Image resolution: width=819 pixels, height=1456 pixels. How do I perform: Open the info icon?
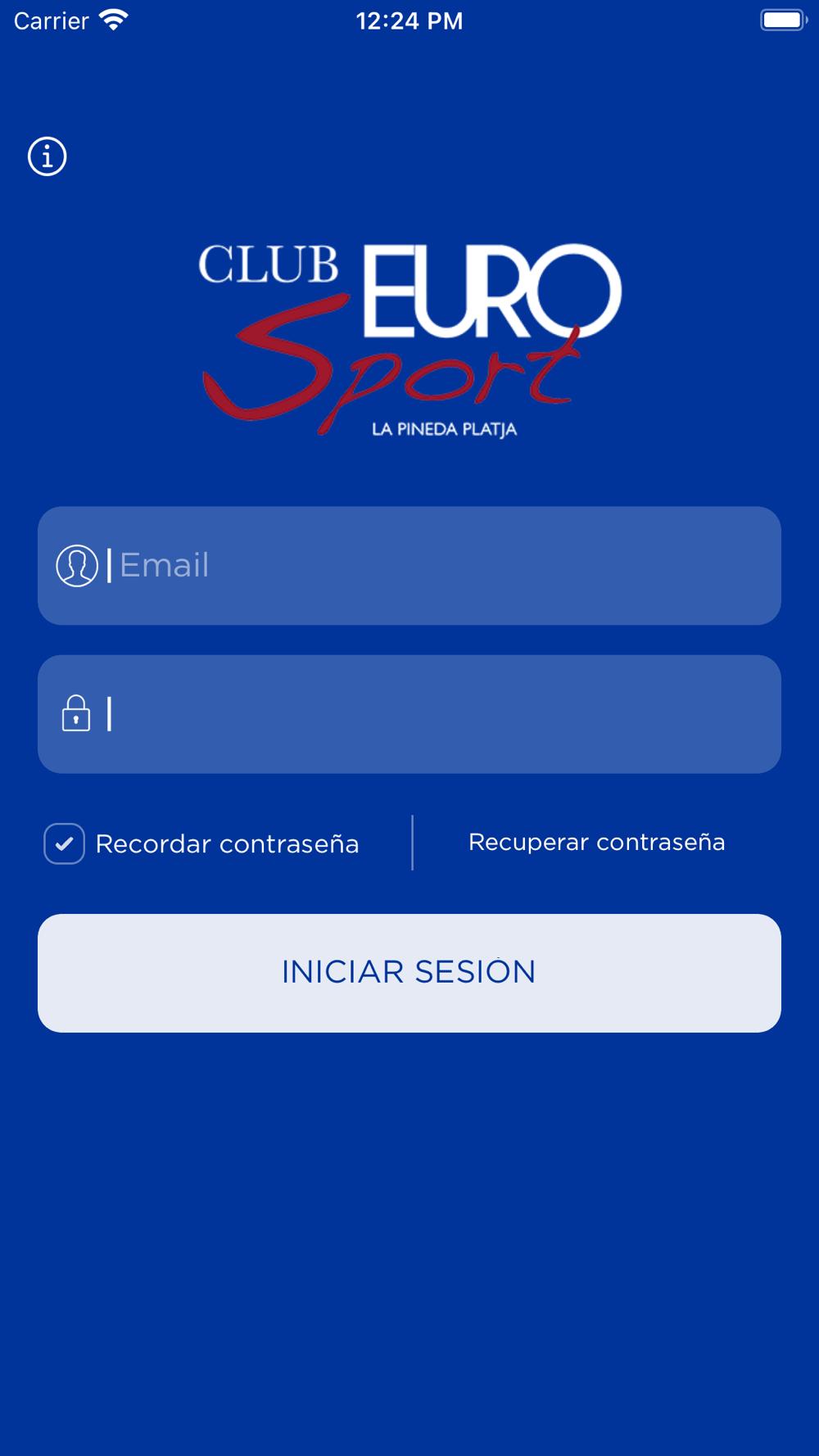point(48,156)
